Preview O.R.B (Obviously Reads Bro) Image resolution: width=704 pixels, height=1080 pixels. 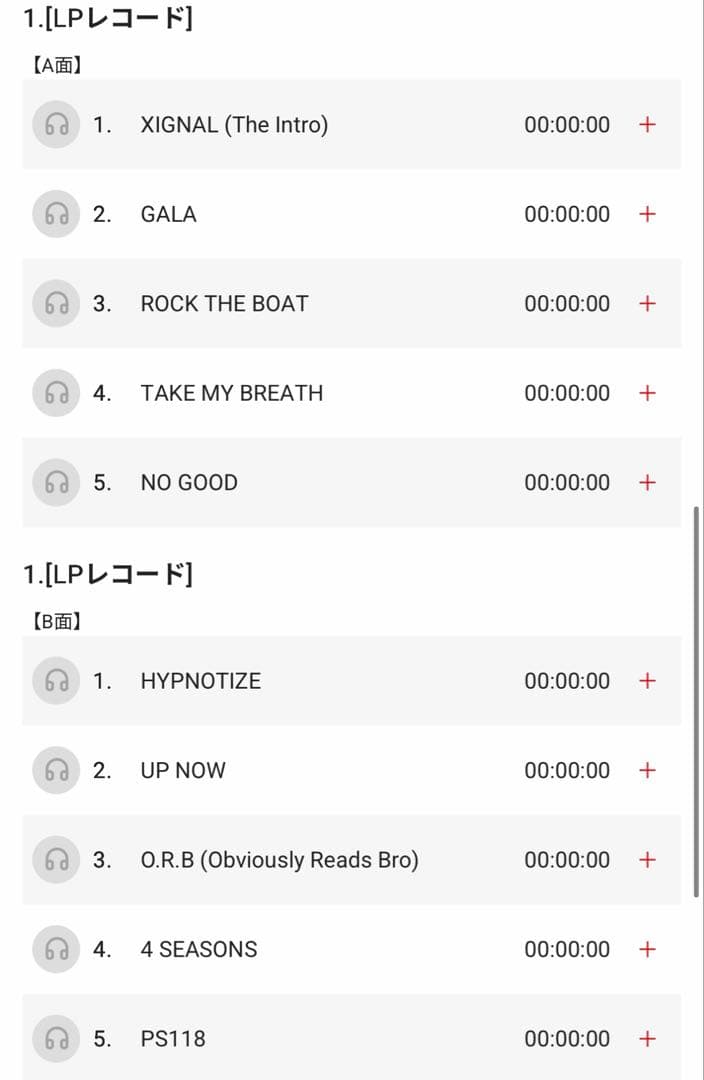point(56,860)
